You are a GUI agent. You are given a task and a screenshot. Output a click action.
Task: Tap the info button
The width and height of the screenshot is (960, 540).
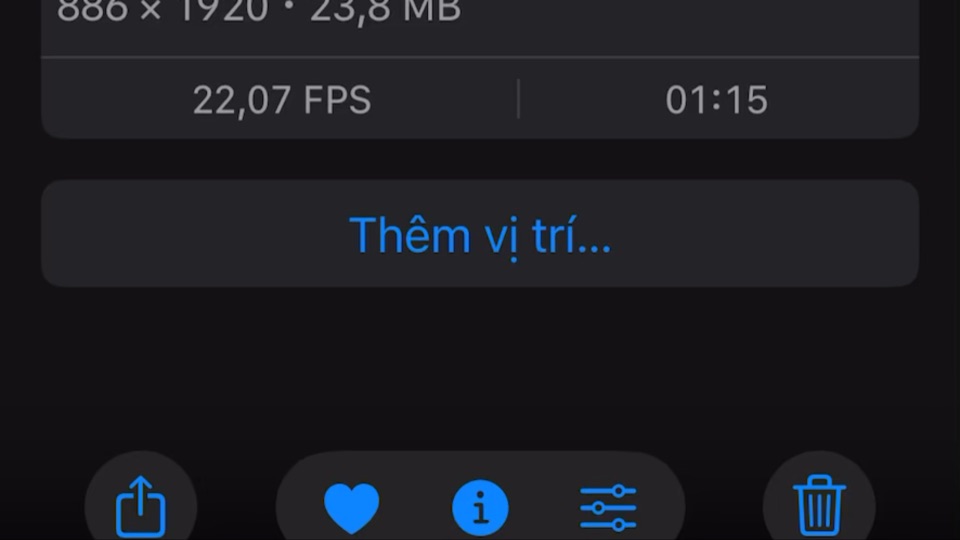480,508
